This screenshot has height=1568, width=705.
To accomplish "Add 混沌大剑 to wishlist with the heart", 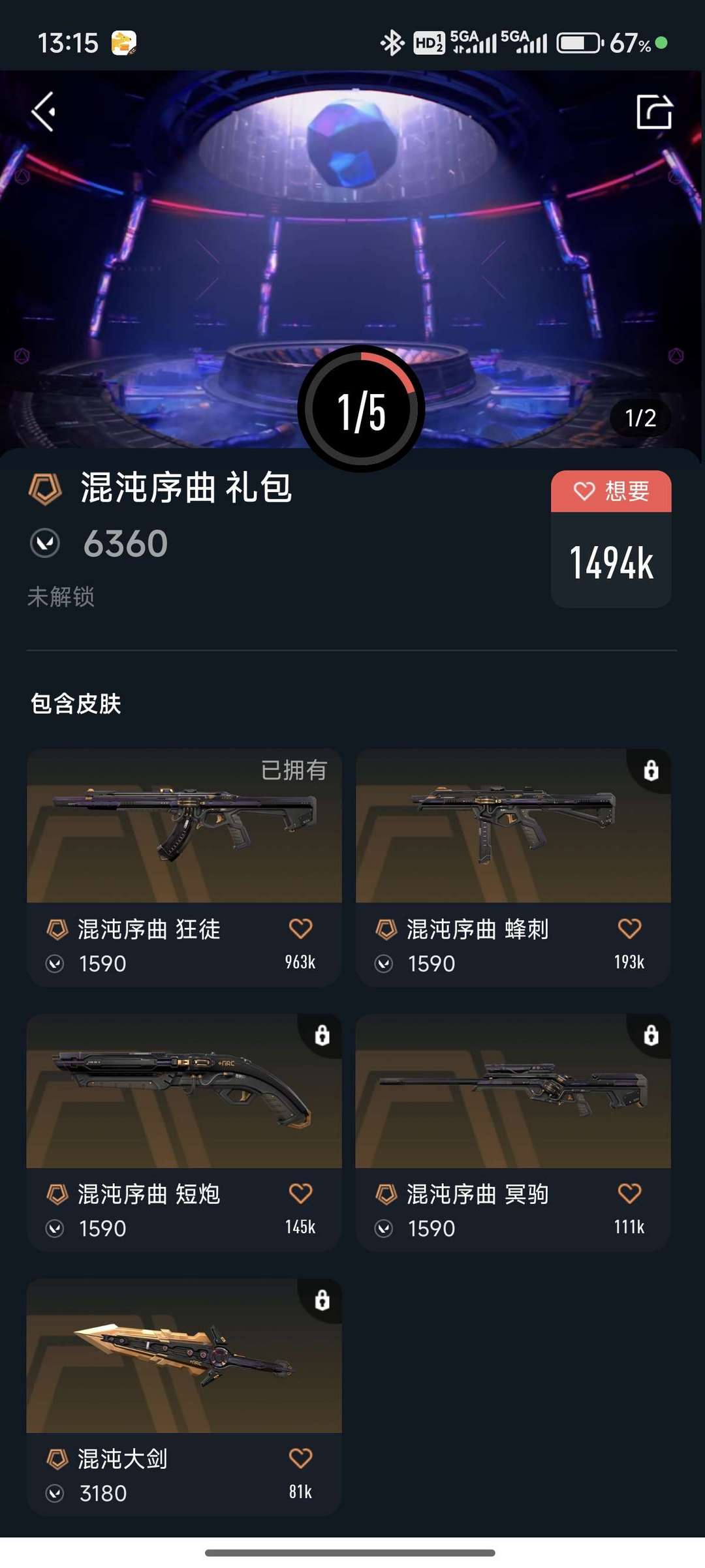I will click(x=300, y=1458).
